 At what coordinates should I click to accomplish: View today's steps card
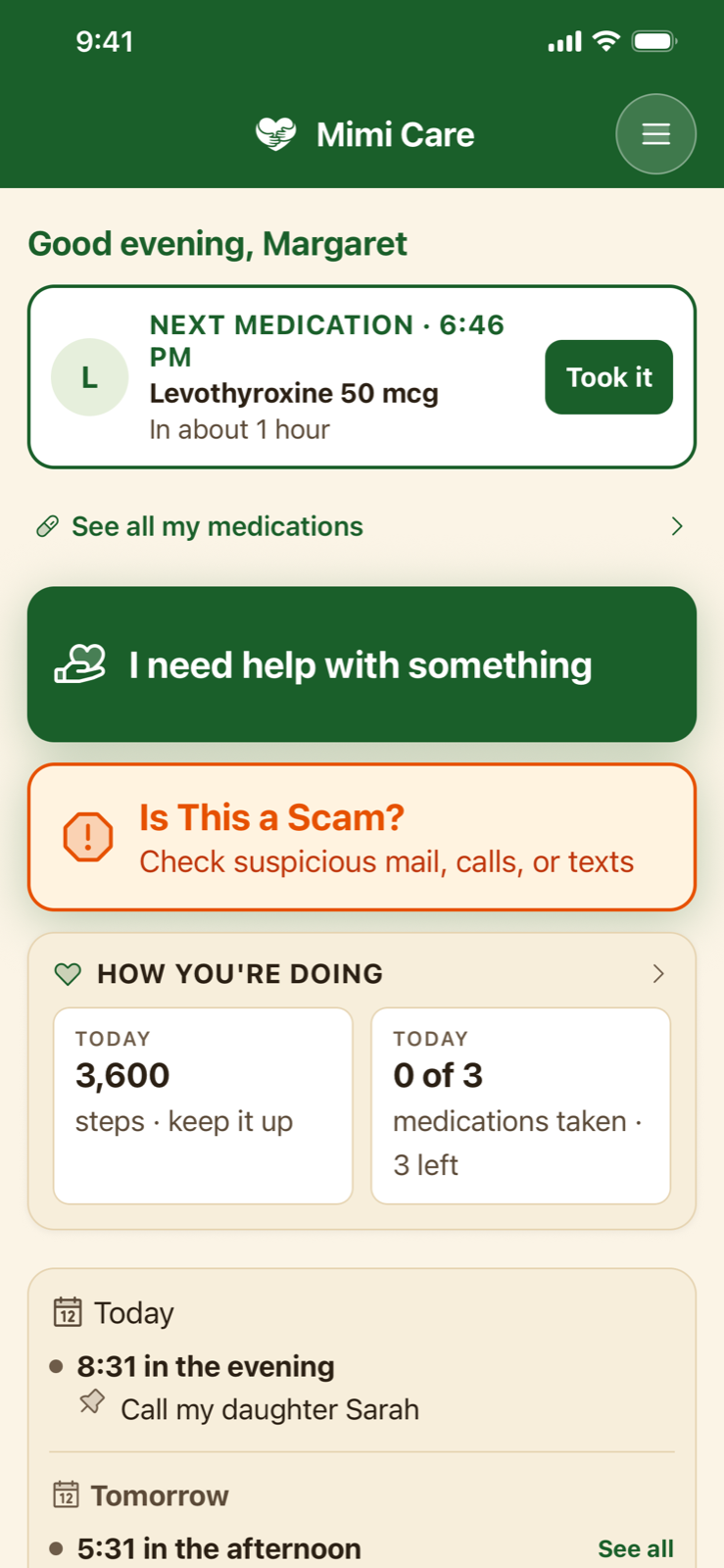pyautogui.click(x=203, y=1105)
